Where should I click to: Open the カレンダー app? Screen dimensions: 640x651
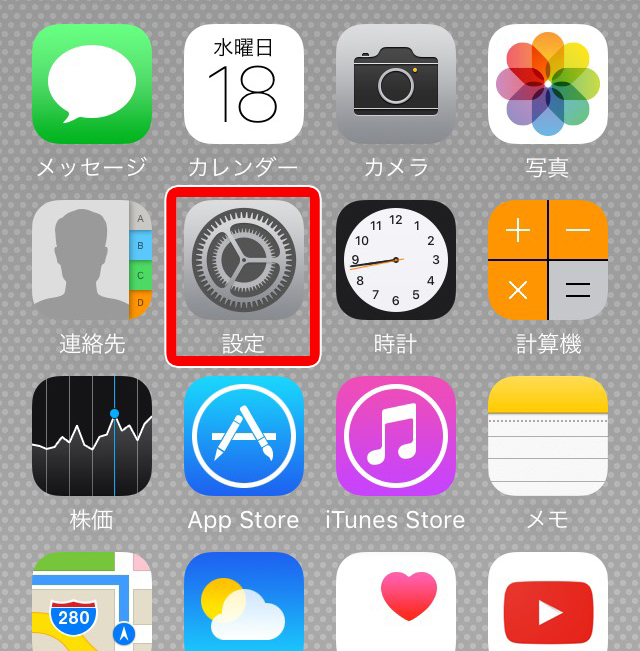click(244, 84)
